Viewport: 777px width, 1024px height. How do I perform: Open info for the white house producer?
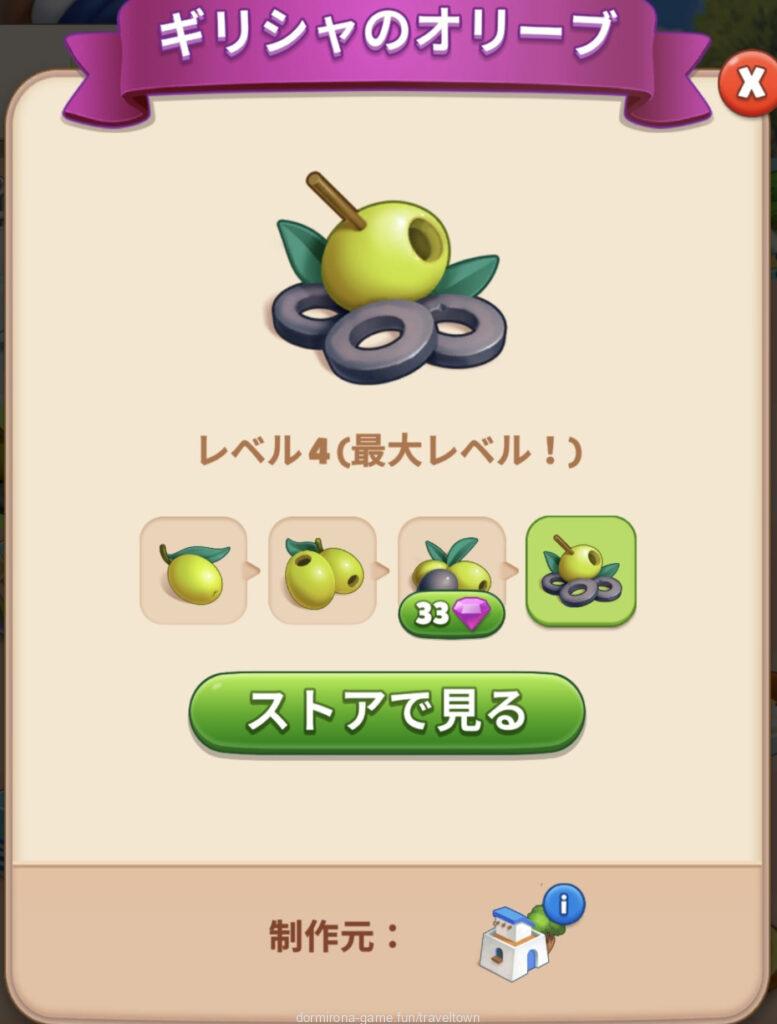click(x=563, y=905)
